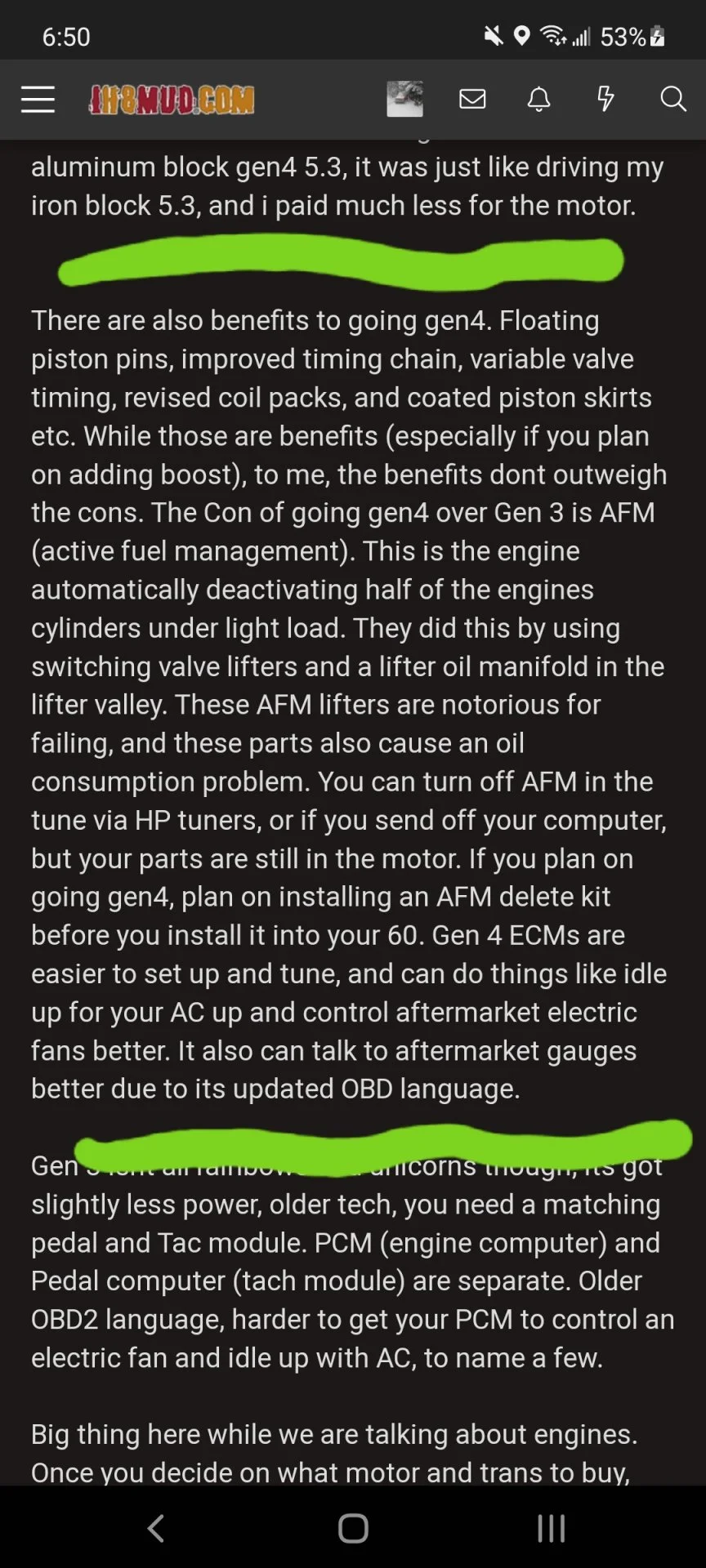Viewport: 706px width, 1568px height.
Task: Go to the IH8MUD.COM homepage
Action: point(172,100)
